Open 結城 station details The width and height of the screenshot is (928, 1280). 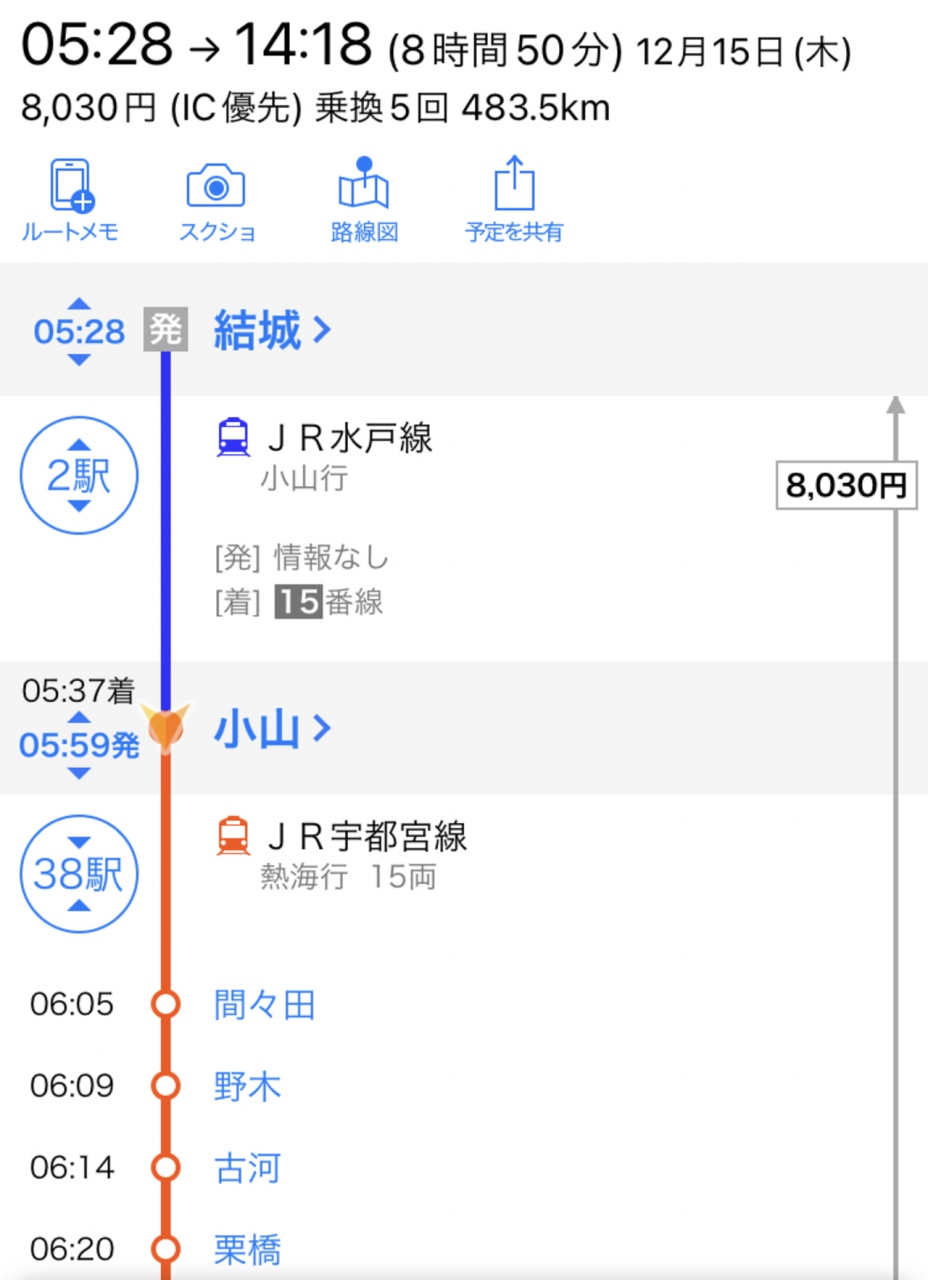point(271,331)
